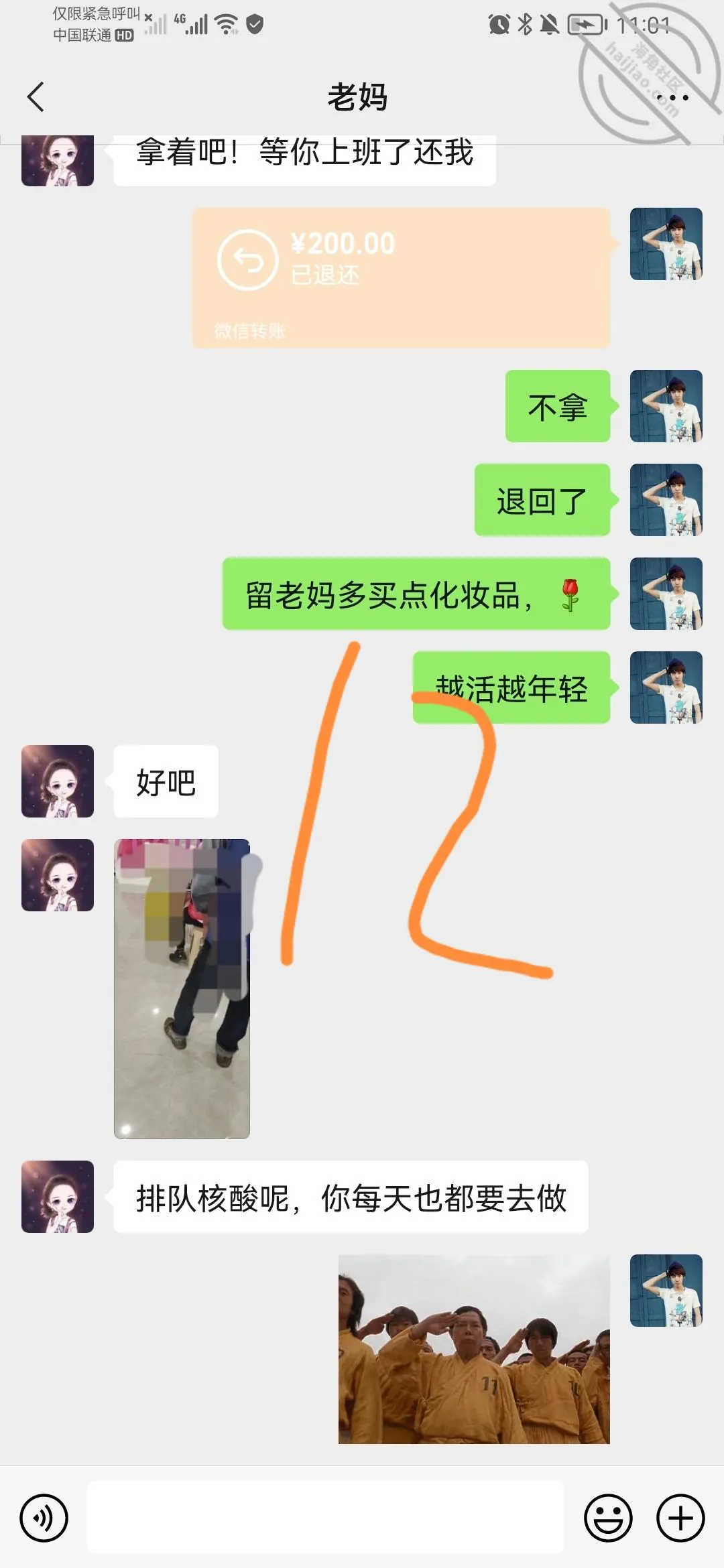
Task: Open the chat's three-dot menu
Action: pyautogui.click(x=672, y=98)
